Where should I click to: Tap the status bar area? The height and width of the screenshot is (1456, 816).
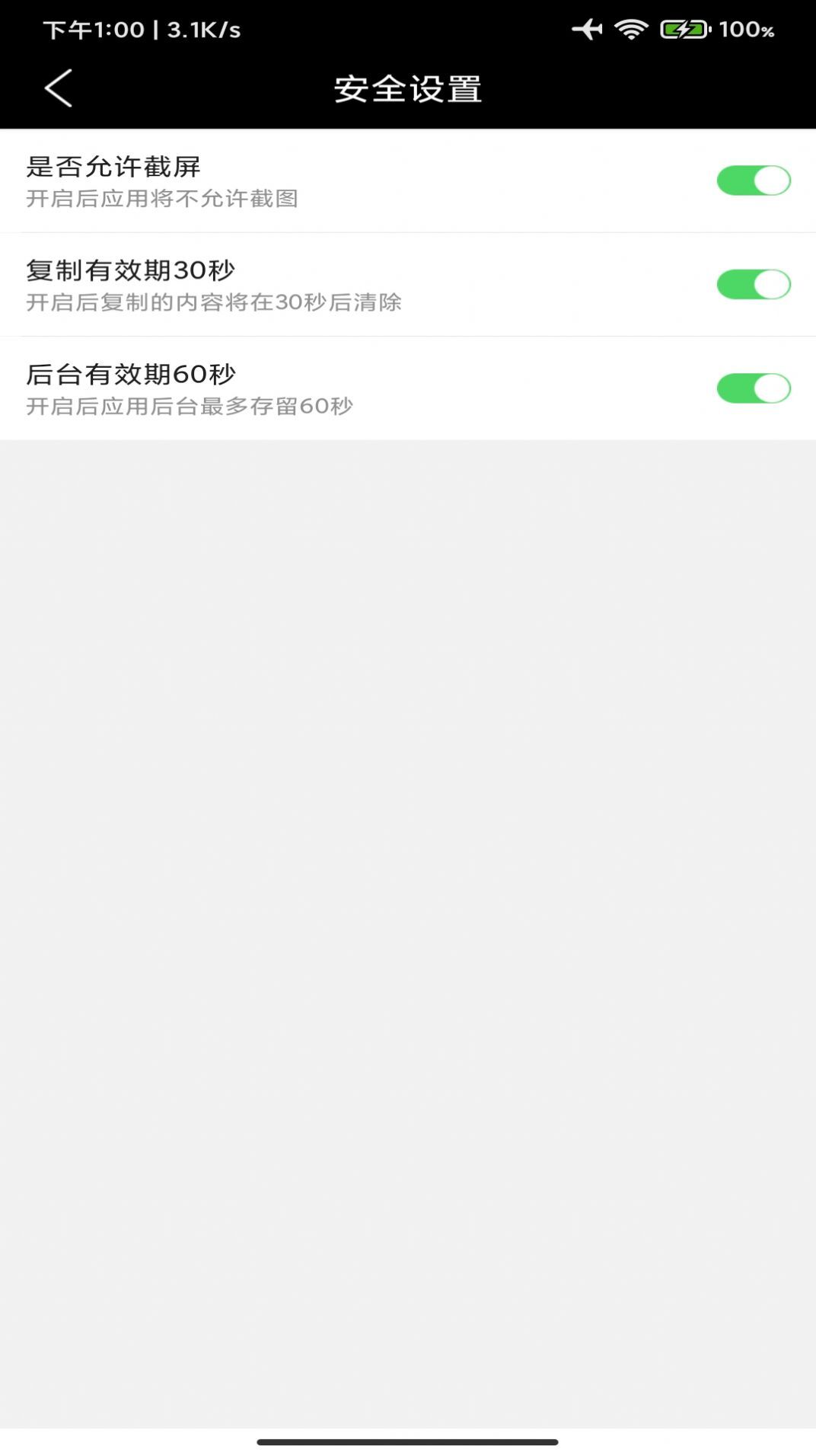(408, 28)
